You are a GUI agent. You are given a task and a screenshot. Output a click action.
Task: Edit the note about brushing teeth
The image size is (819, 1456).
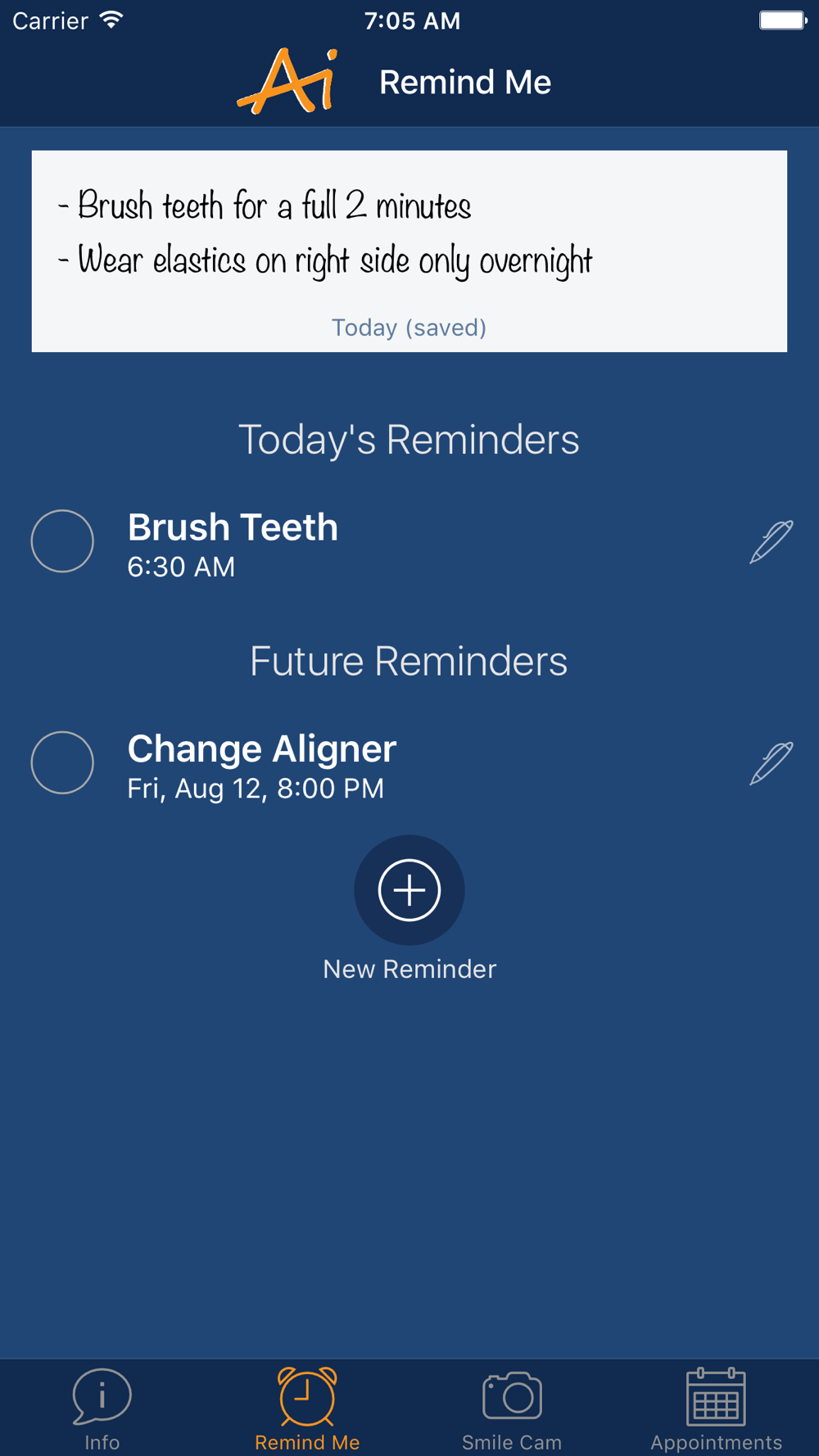[409, 251]
